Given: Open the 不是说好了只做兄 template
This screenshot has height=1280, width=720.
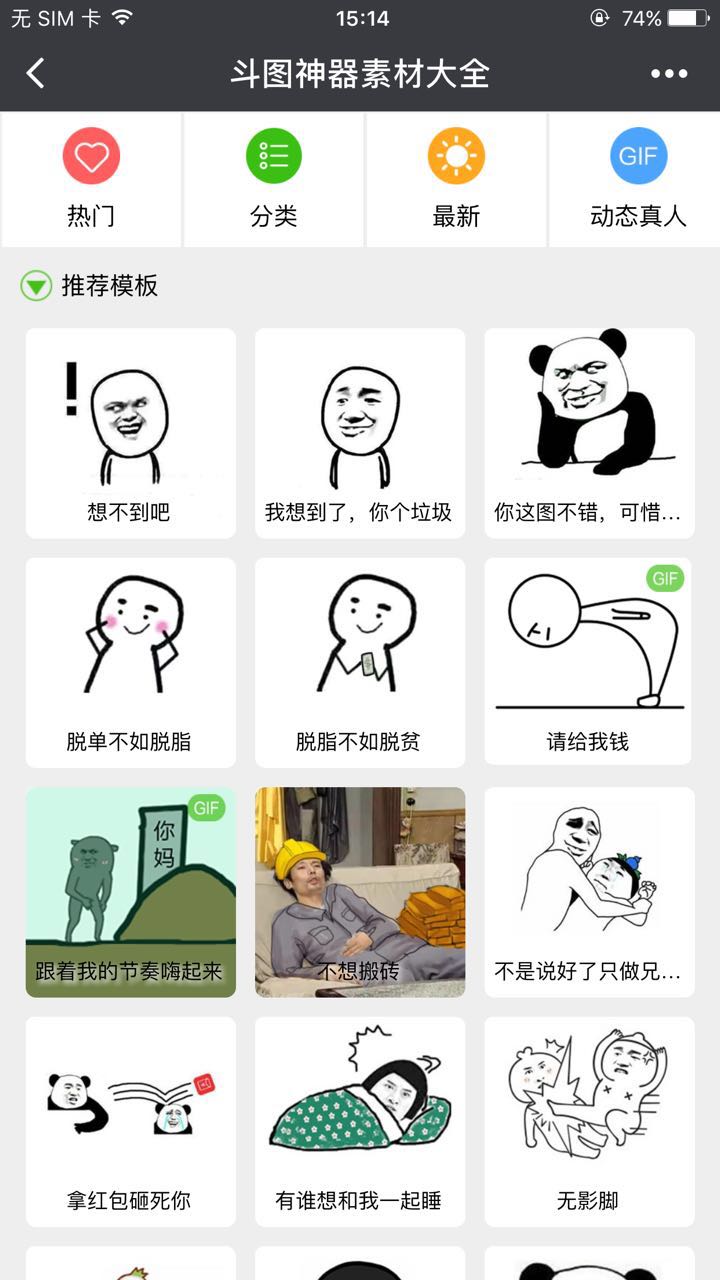Looking at the screenshot, I should click(590, 892).
